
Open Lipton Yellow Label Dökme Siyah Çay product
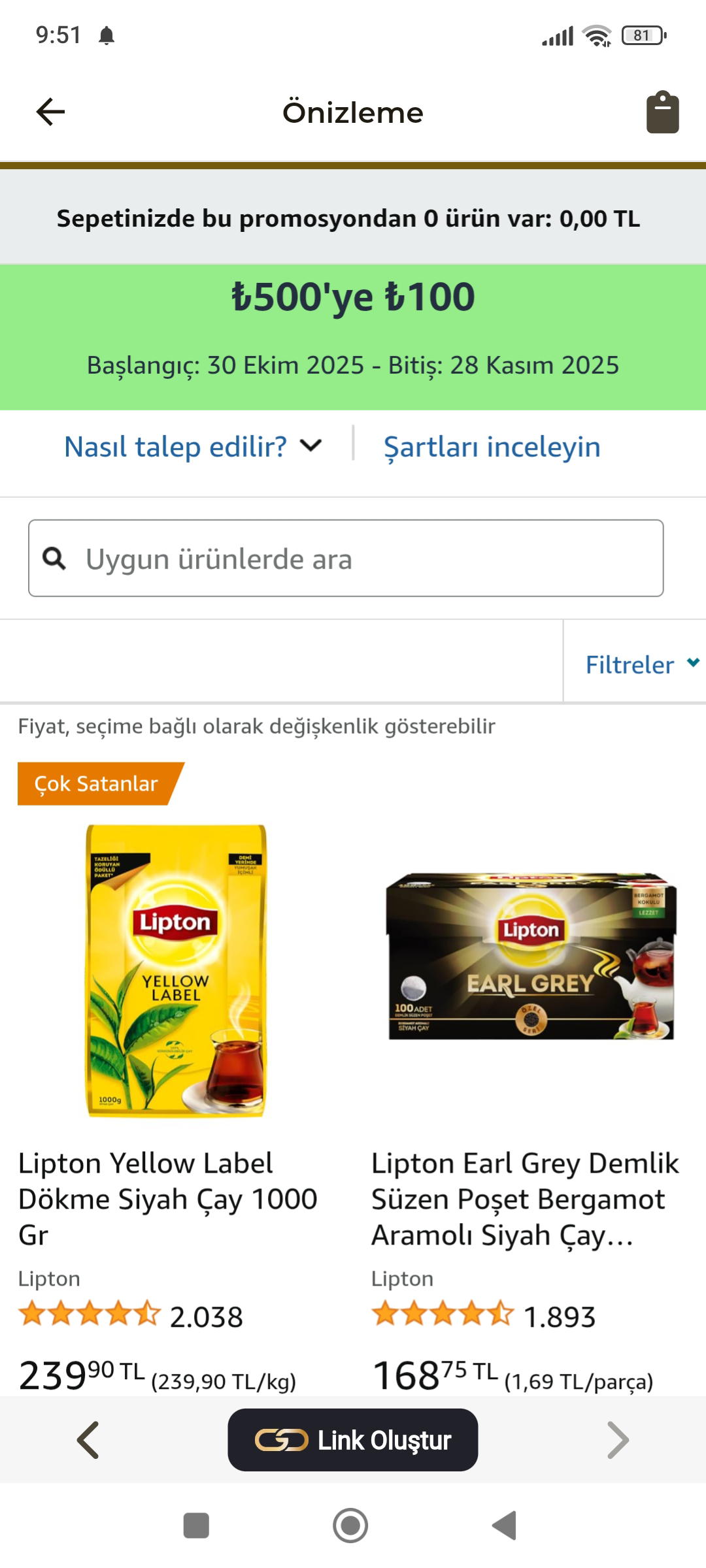(x=167, y=1198)
